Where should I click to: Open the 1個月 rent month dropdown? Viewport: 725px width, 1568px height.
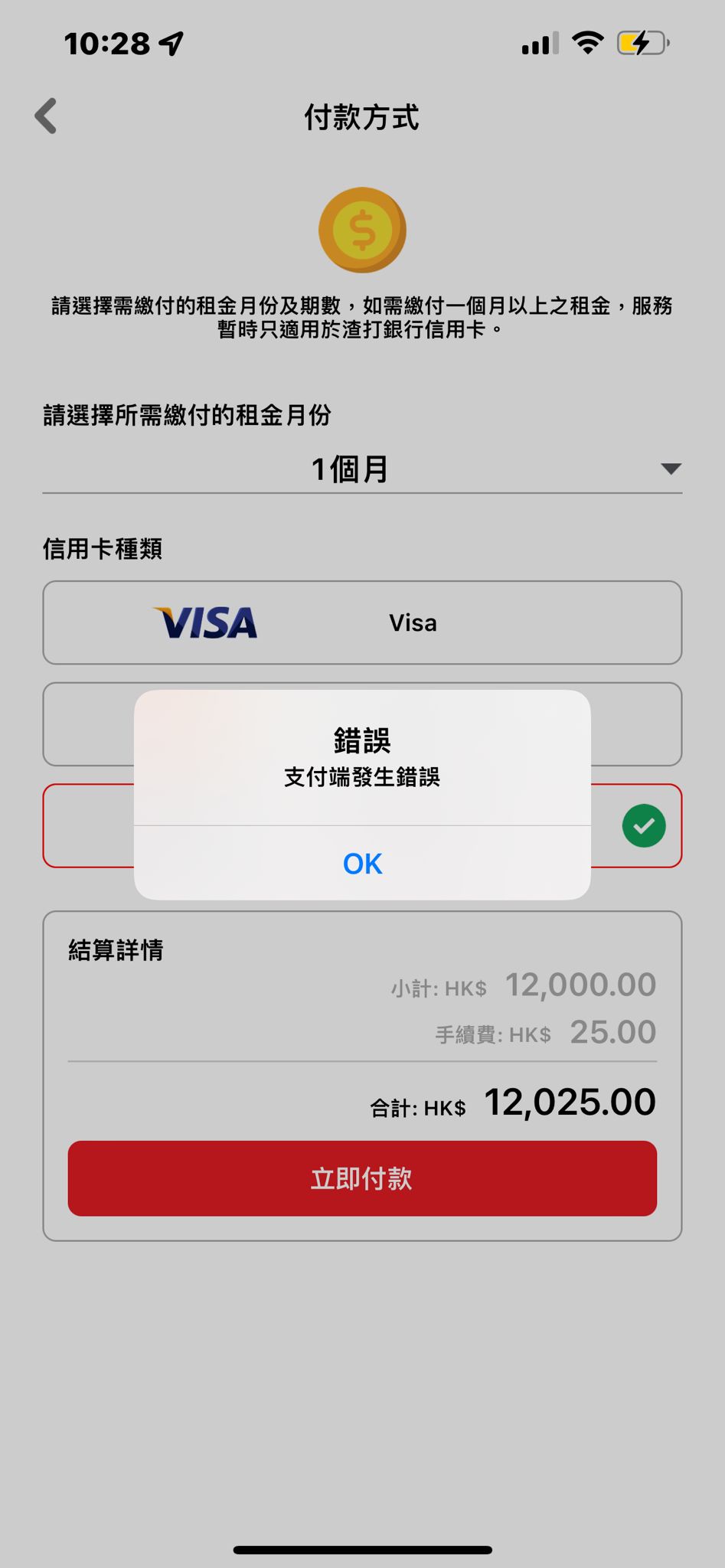tap(362, 469)
